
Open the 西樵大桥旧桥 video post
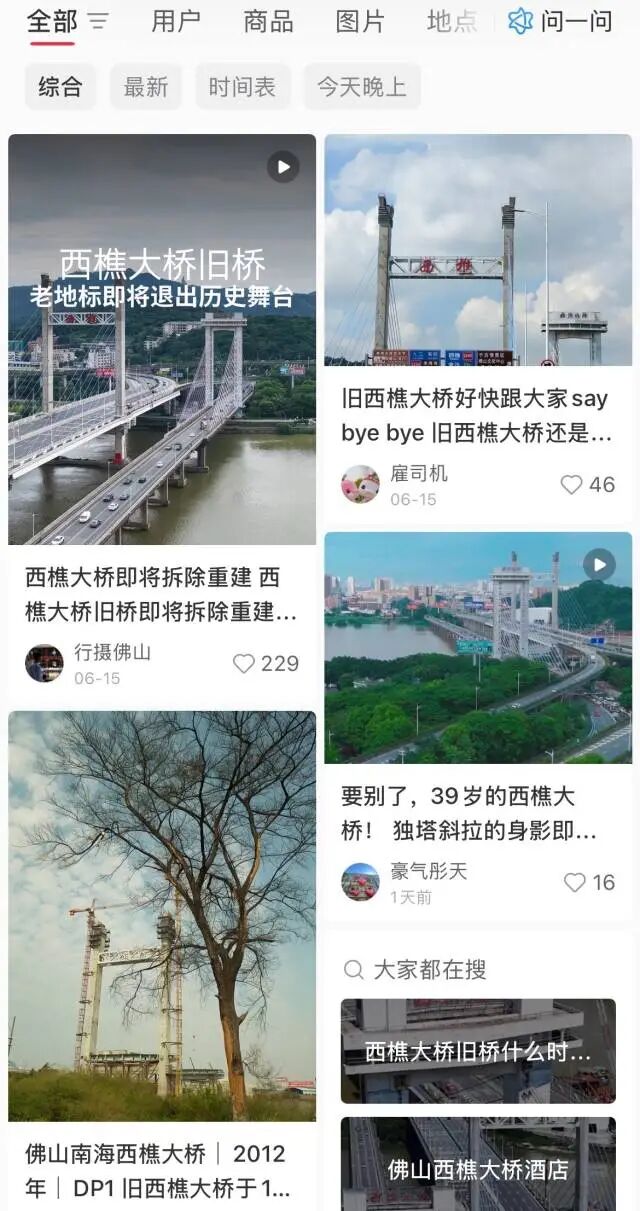pyautogui.click(x=162, y=339)
